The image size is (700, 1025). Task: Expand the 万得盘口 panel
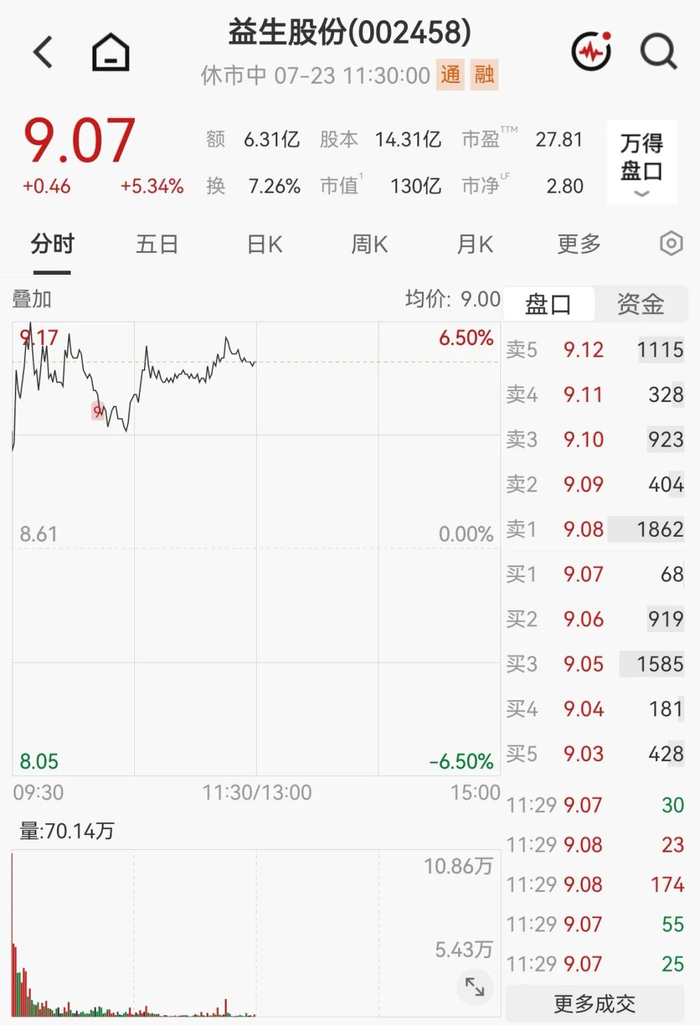(x=642, y=162)
